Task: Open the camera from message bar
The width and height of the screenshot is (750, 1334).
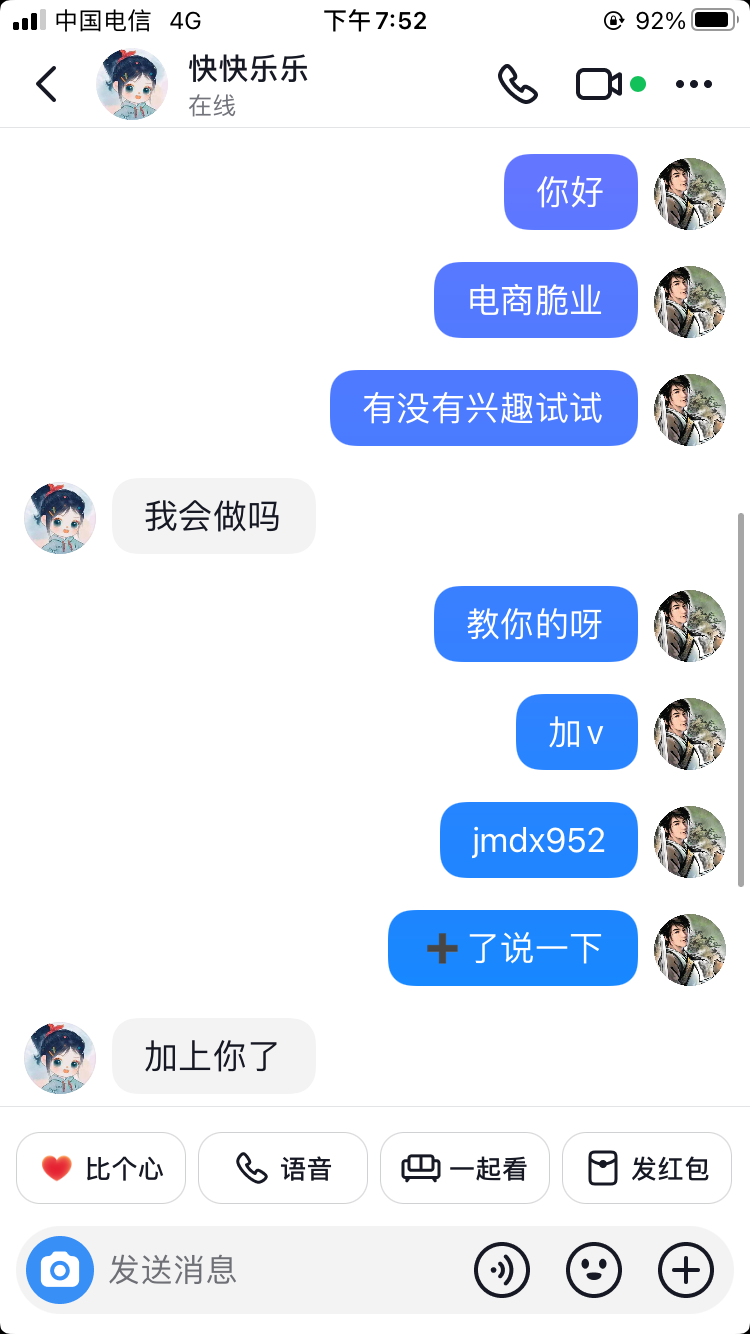Action: click(x=60, y=1270)
